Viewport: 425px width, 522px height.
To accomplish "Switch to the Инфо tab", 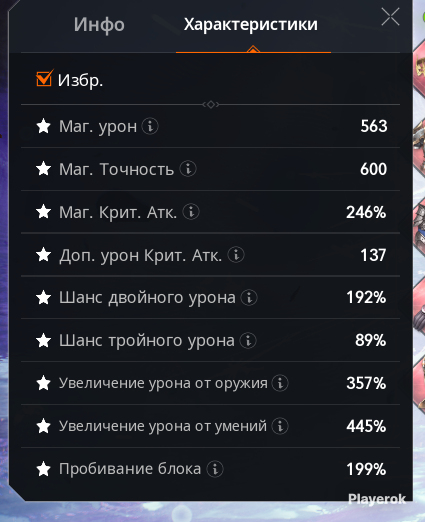I will point(99,25).
